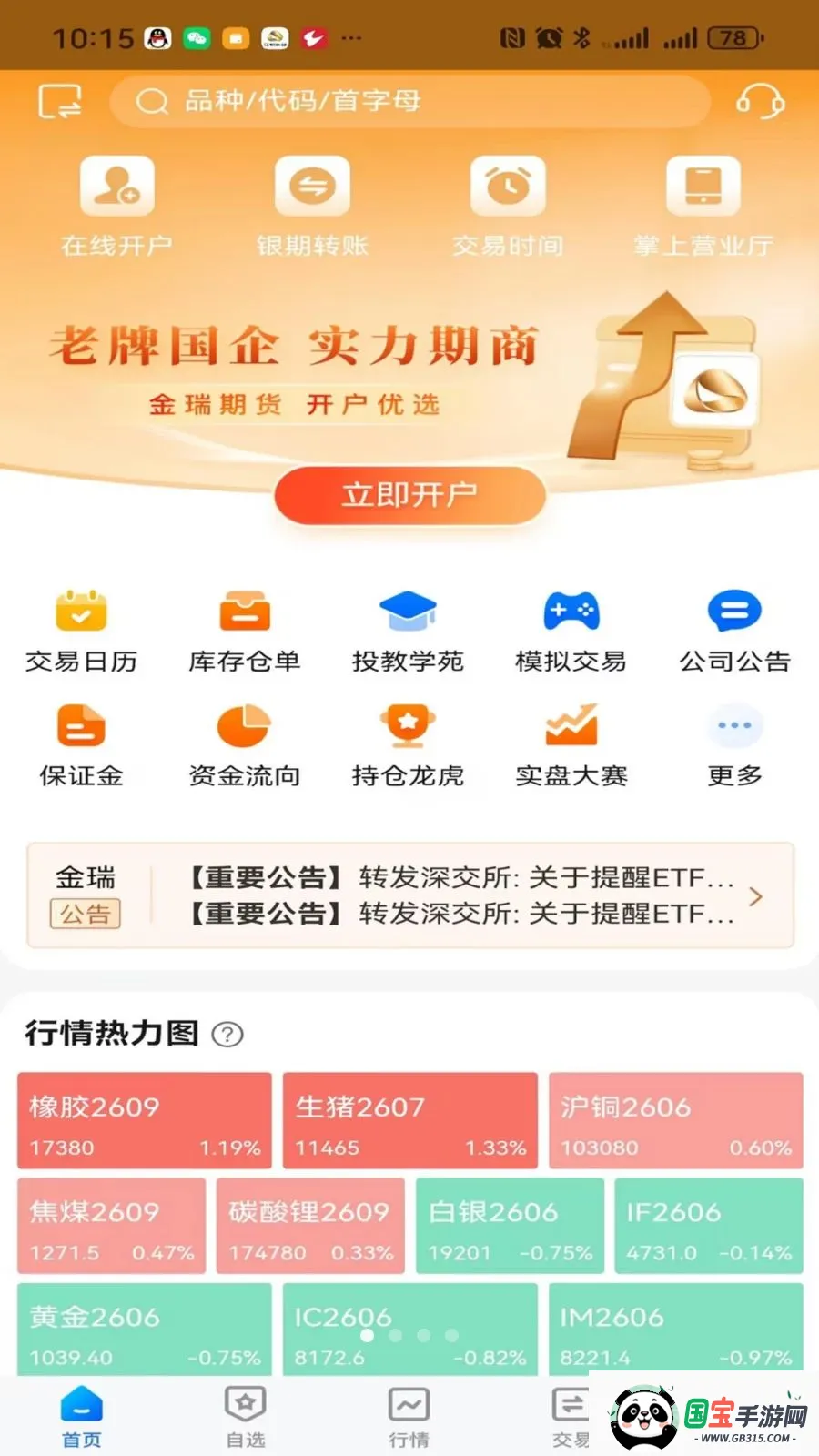Tap the 立即开户 open account button

(x=409, y=495)
